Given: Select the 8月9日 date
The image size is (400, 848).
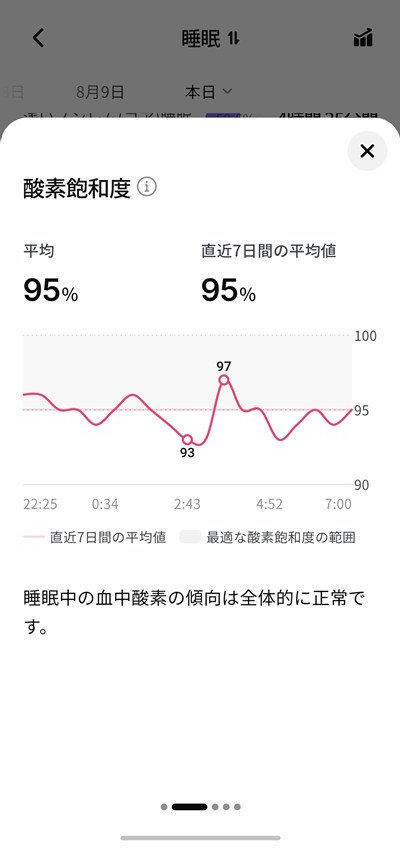Looking at the screenshot, I should [x=100, y=92].
